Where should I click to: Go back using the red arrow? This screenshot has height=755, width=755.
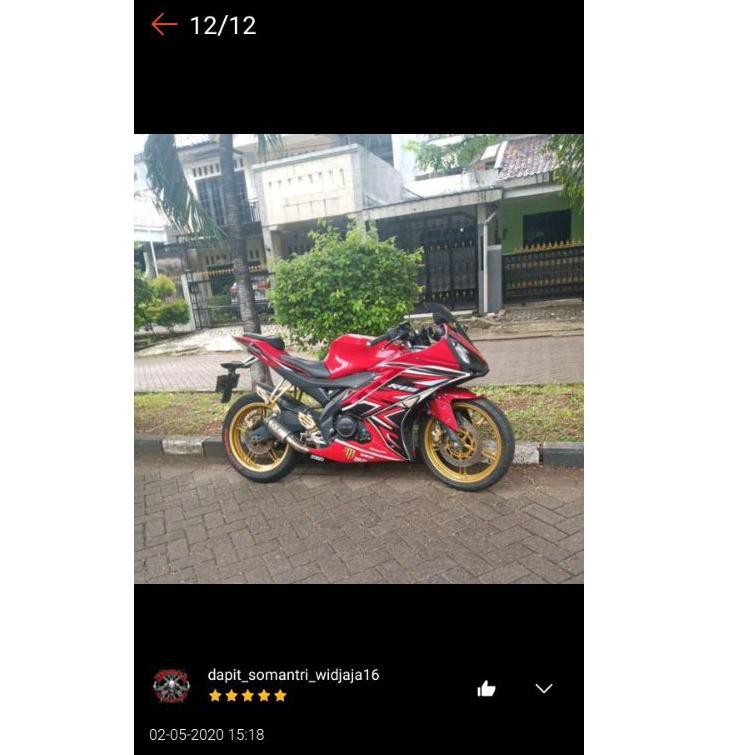[163, 25]
